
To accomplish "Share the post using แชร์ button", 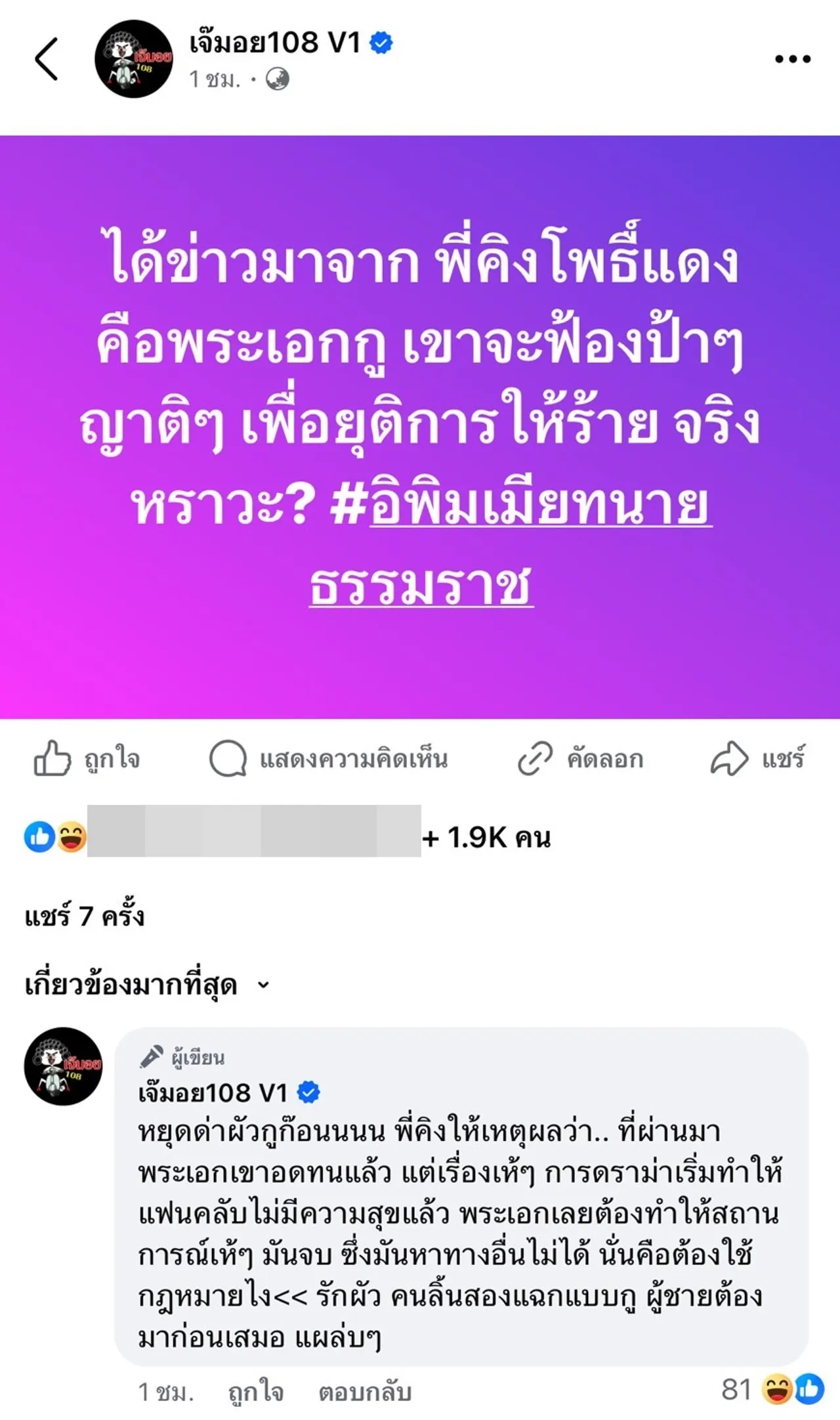I will pyautogui.click(x=757, y=759).
